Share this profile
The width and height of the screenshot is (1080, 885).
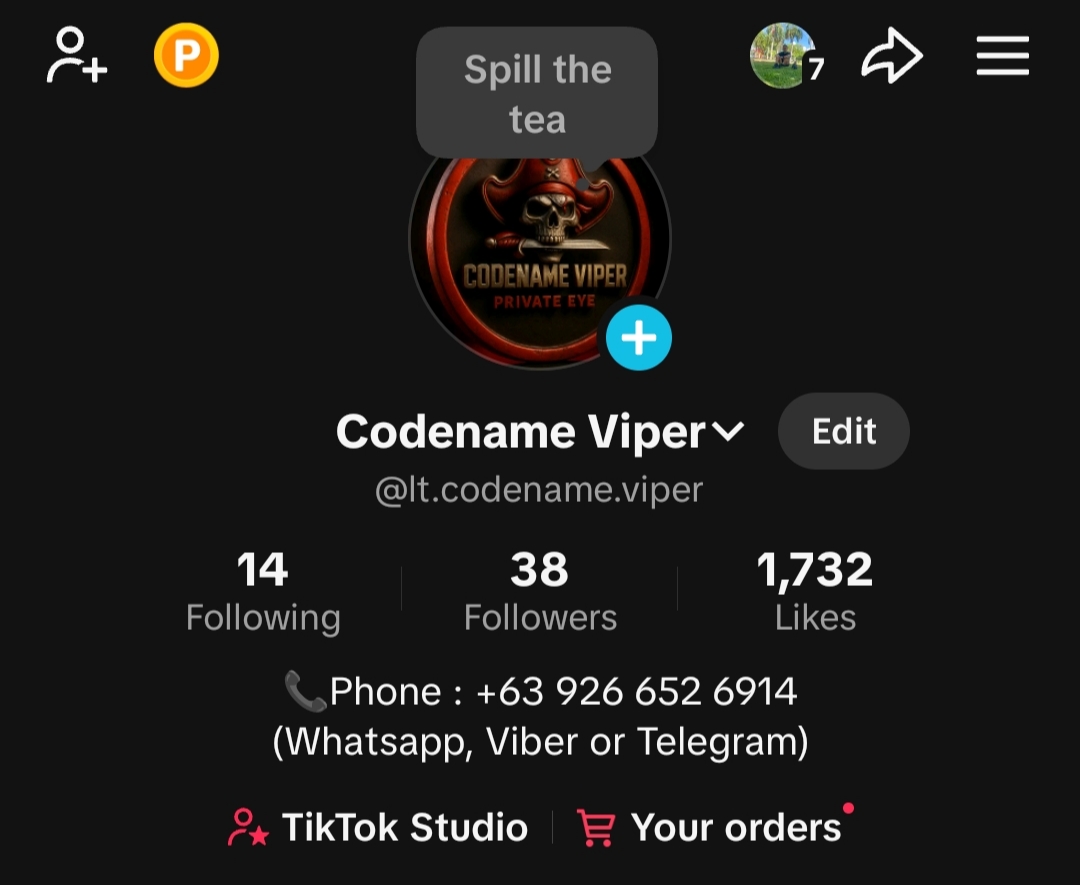[891, 57]
